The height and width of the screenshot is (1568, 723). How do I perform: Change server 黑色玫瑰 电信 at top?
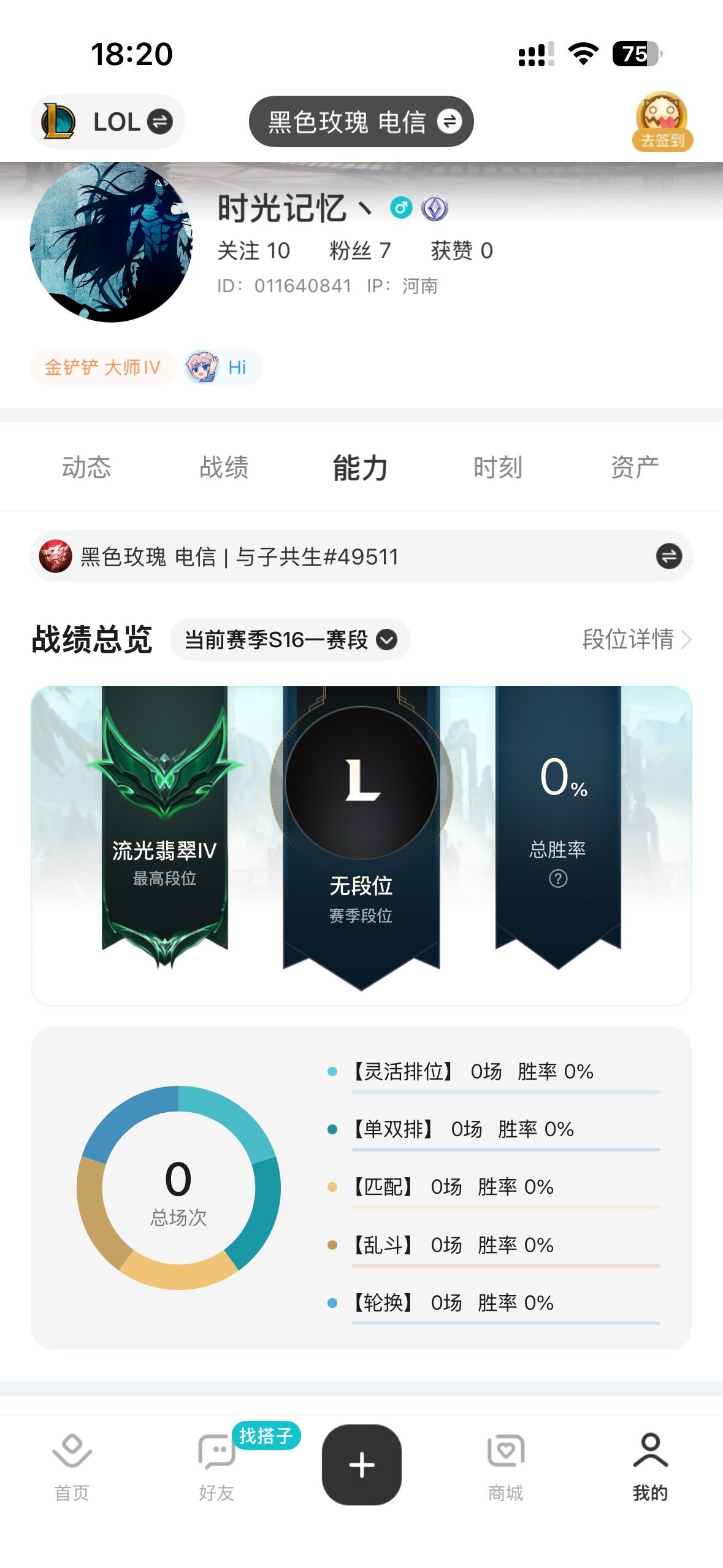click(361, 121)
